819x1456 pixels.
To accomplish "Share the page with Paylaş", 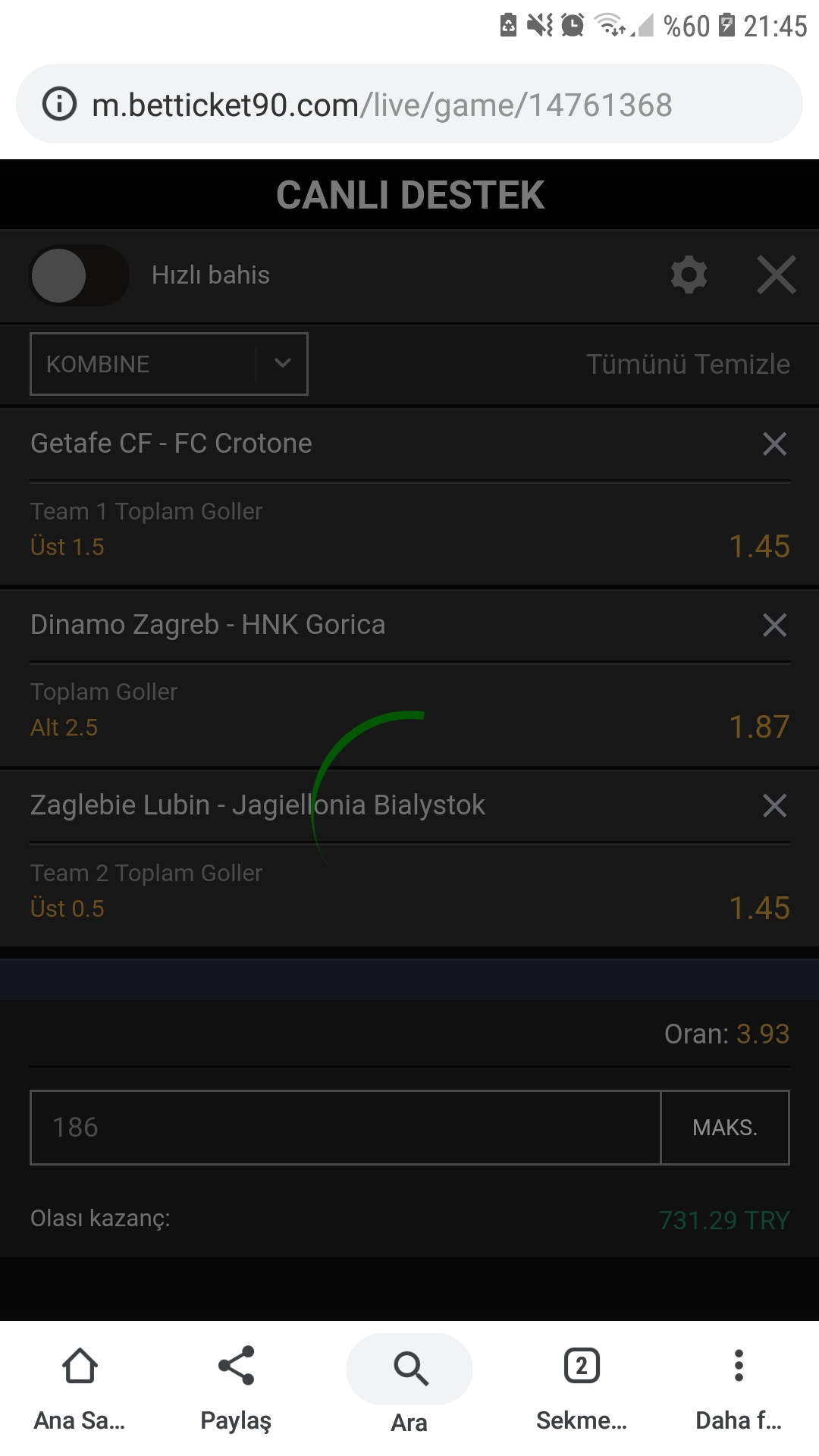I will click(x=236, y=1389).
